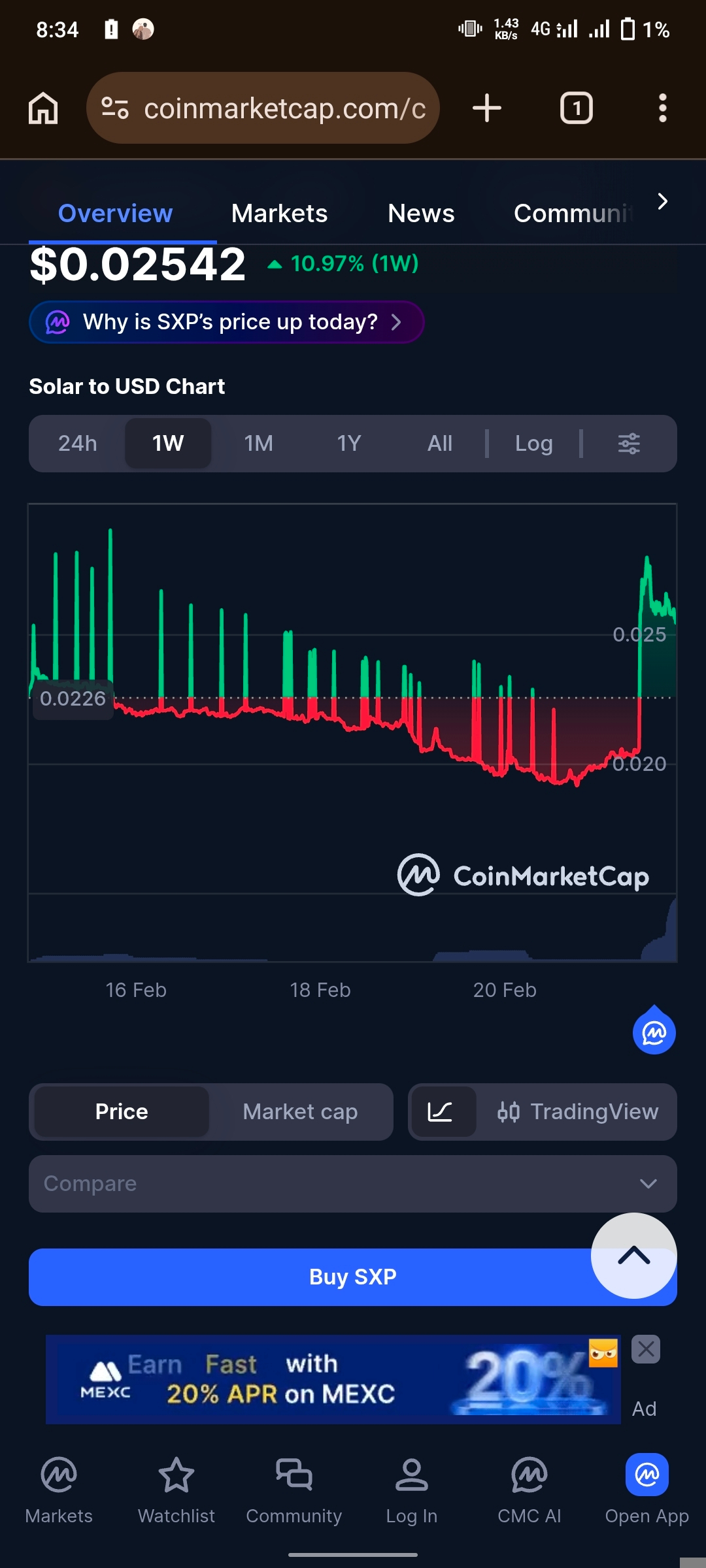Select the 24h chart range
The image size is (706, 1568).
coord(78,444)
